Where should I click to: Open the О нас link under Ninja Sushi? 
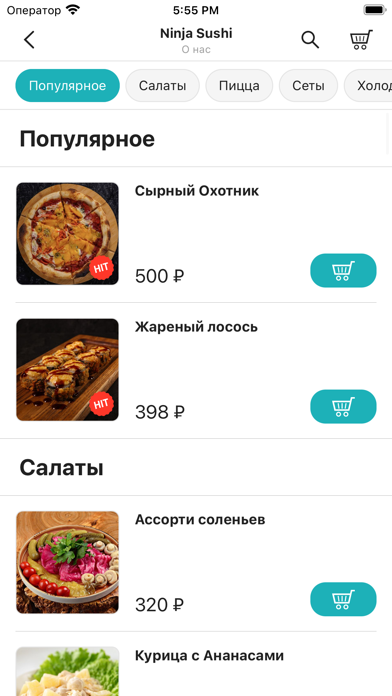tap(196, 50)
